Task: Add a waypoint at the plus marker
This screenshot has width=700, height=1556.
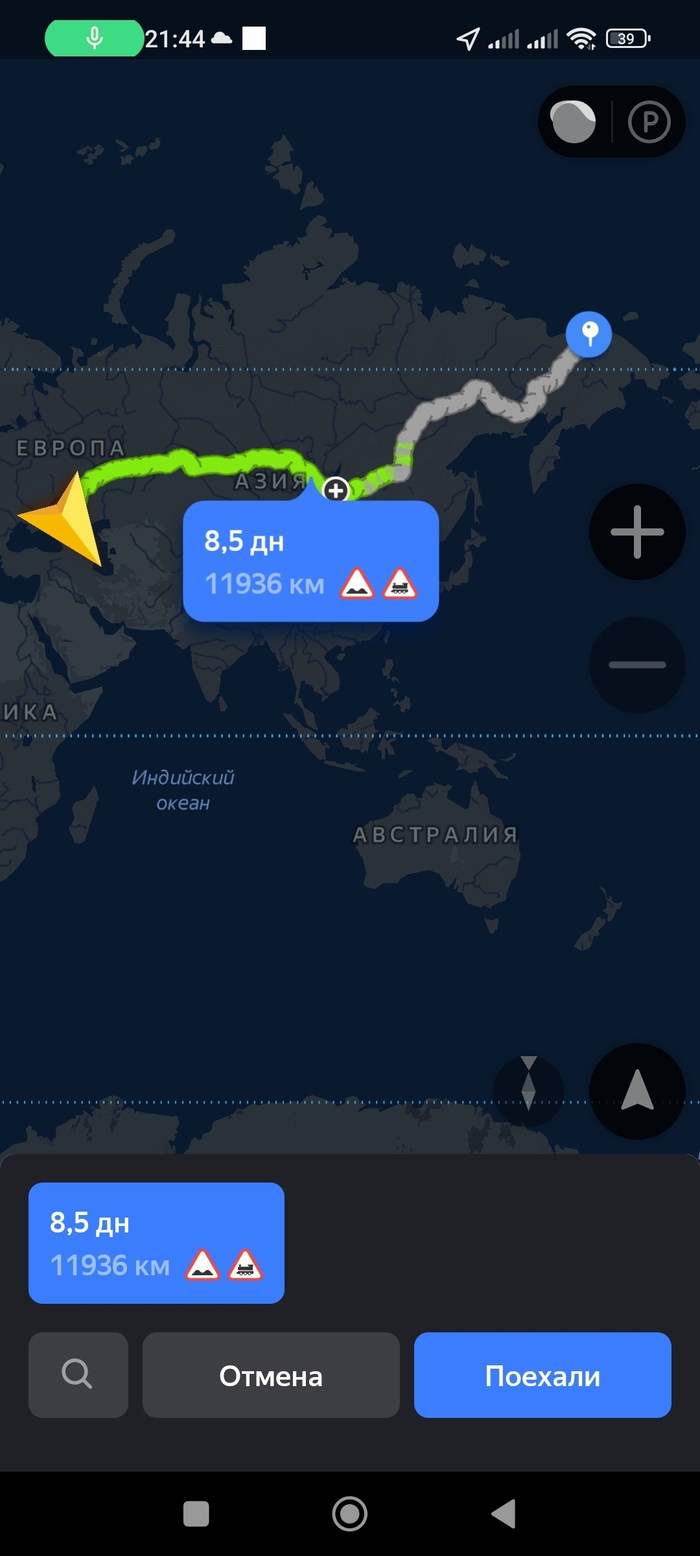Action: pyautogui.click(x=336, y=490)
